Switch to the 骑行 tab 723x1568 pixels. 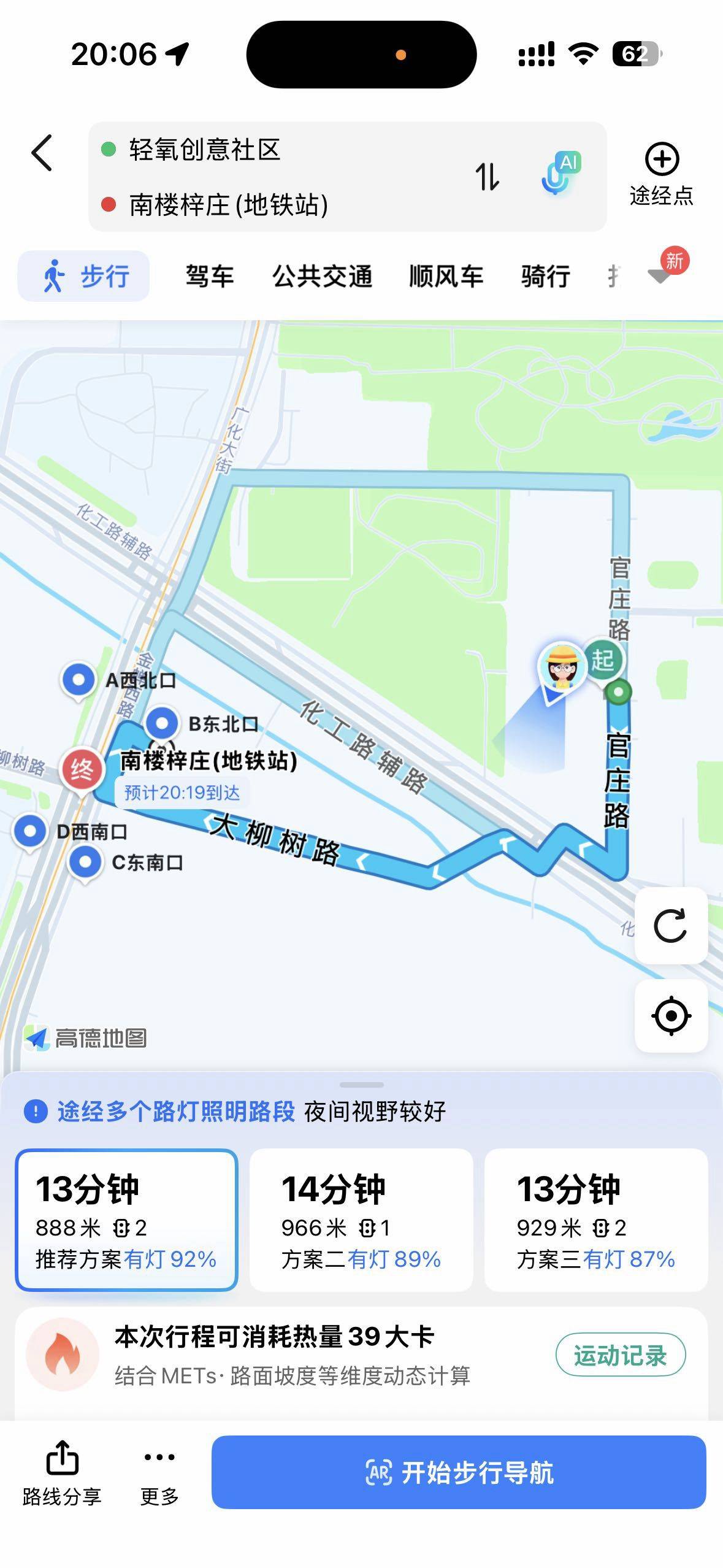pos(545,277)
